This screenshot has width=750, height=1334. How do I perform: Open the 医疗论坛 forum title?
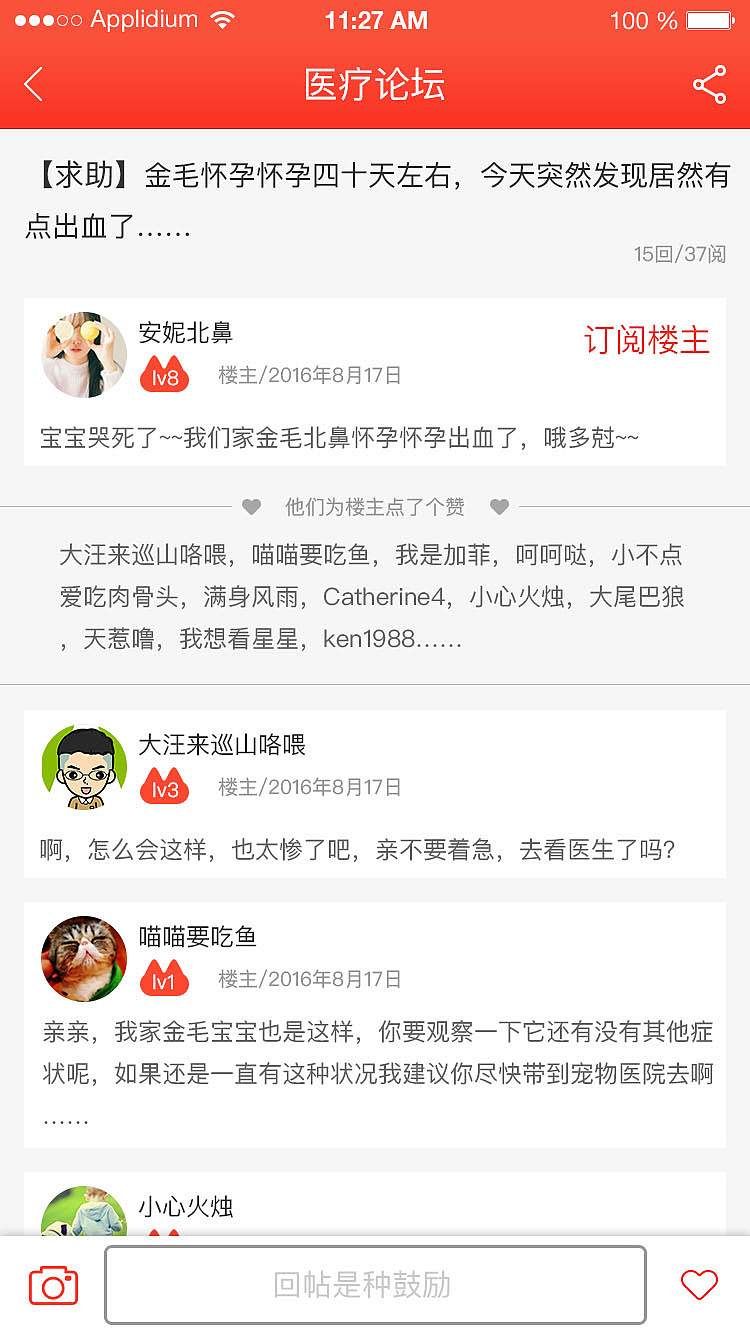pyautogui.click(x=375, y=85)
